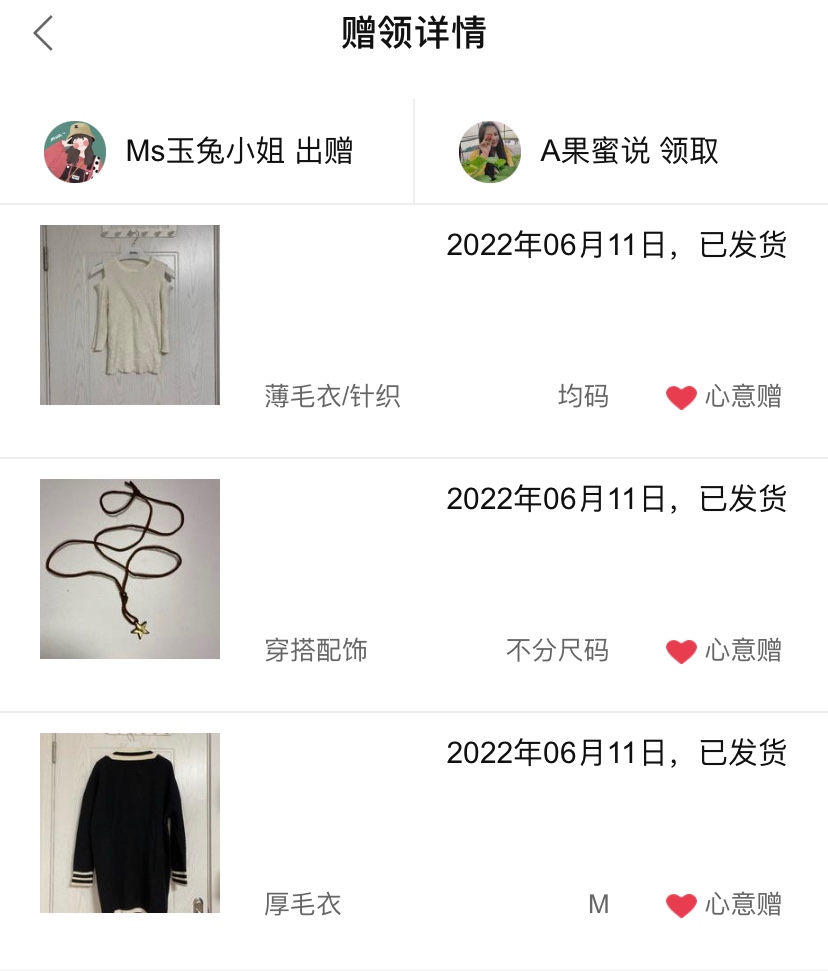Open the 厚毛衣 item
The width and height of the screenshot is (828, 971).
coord(130,823)
